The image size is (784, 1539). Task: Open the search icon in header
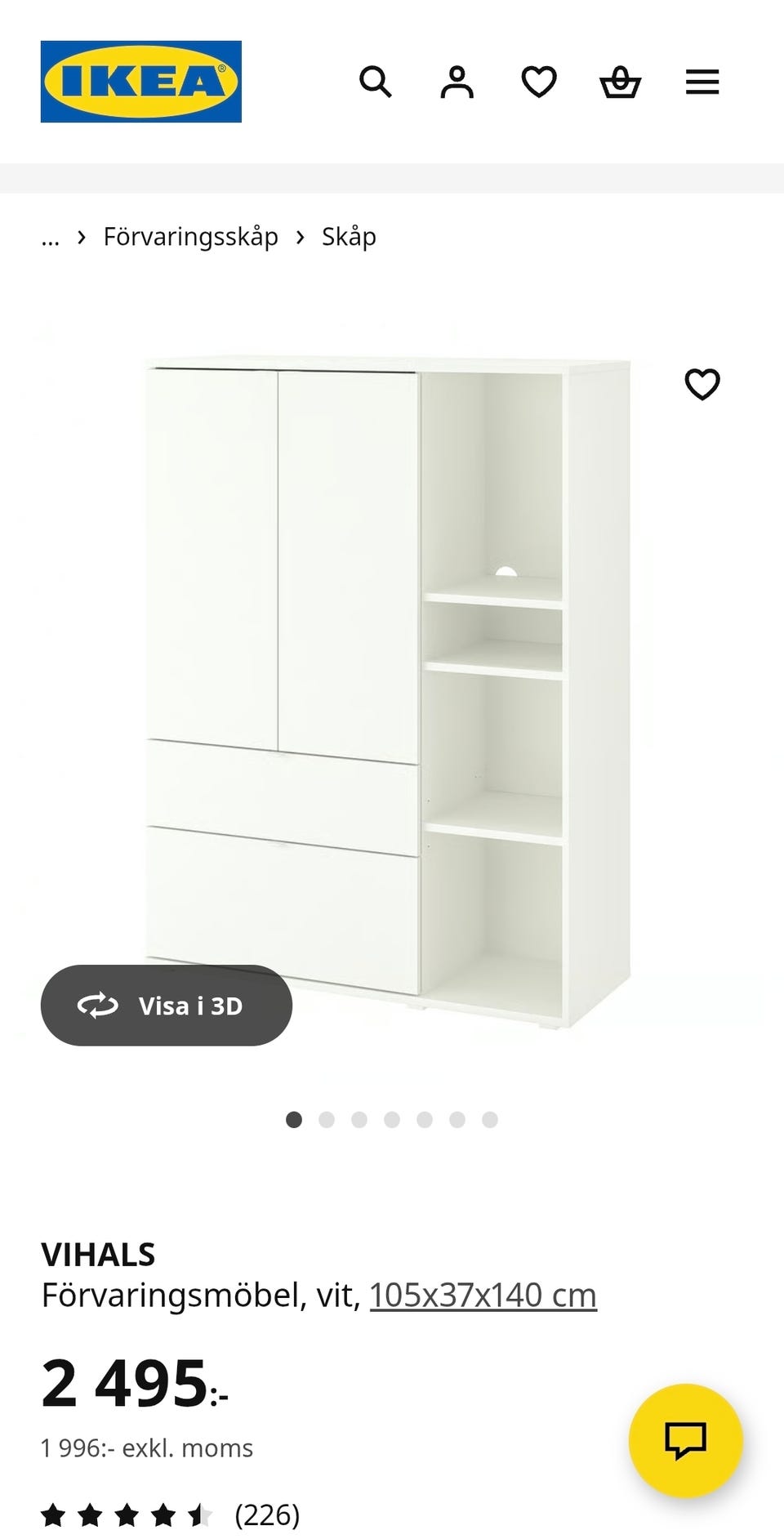point(376,82)
